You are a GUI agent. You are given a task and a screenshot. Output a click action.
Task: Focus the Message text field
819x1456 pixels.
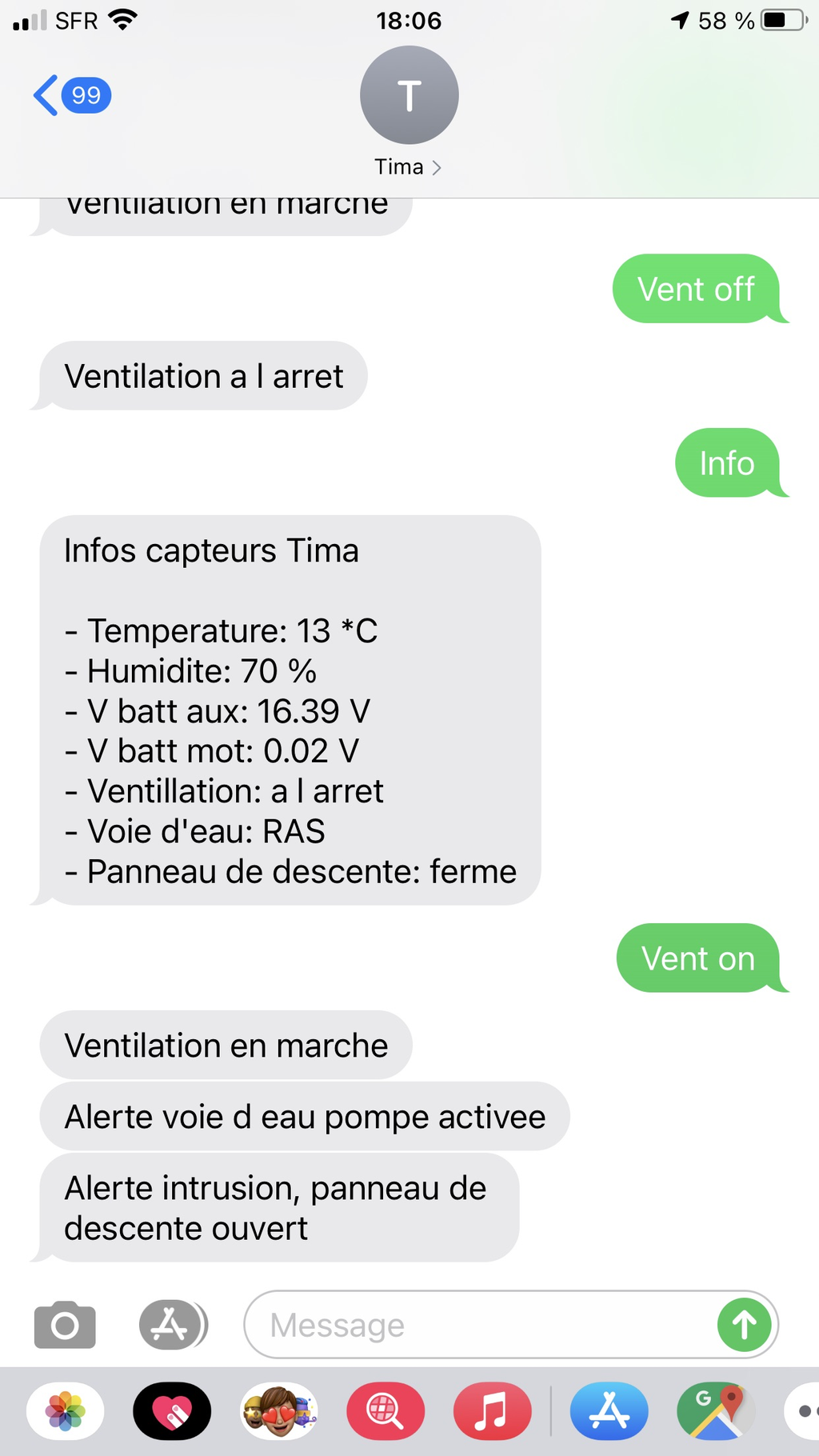(480, 1325)
